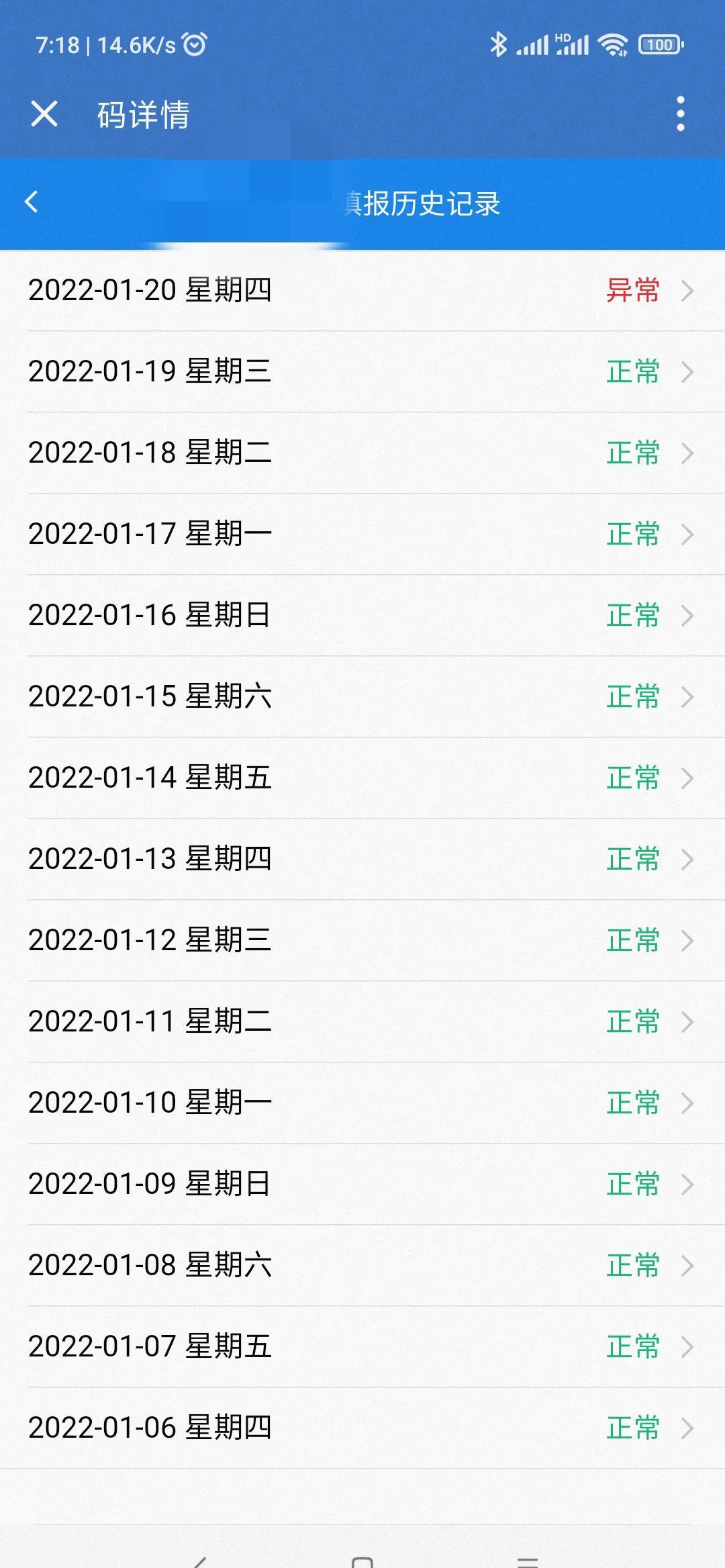Open the 2022-01-16 星期日 record

[x=362, y=616]
